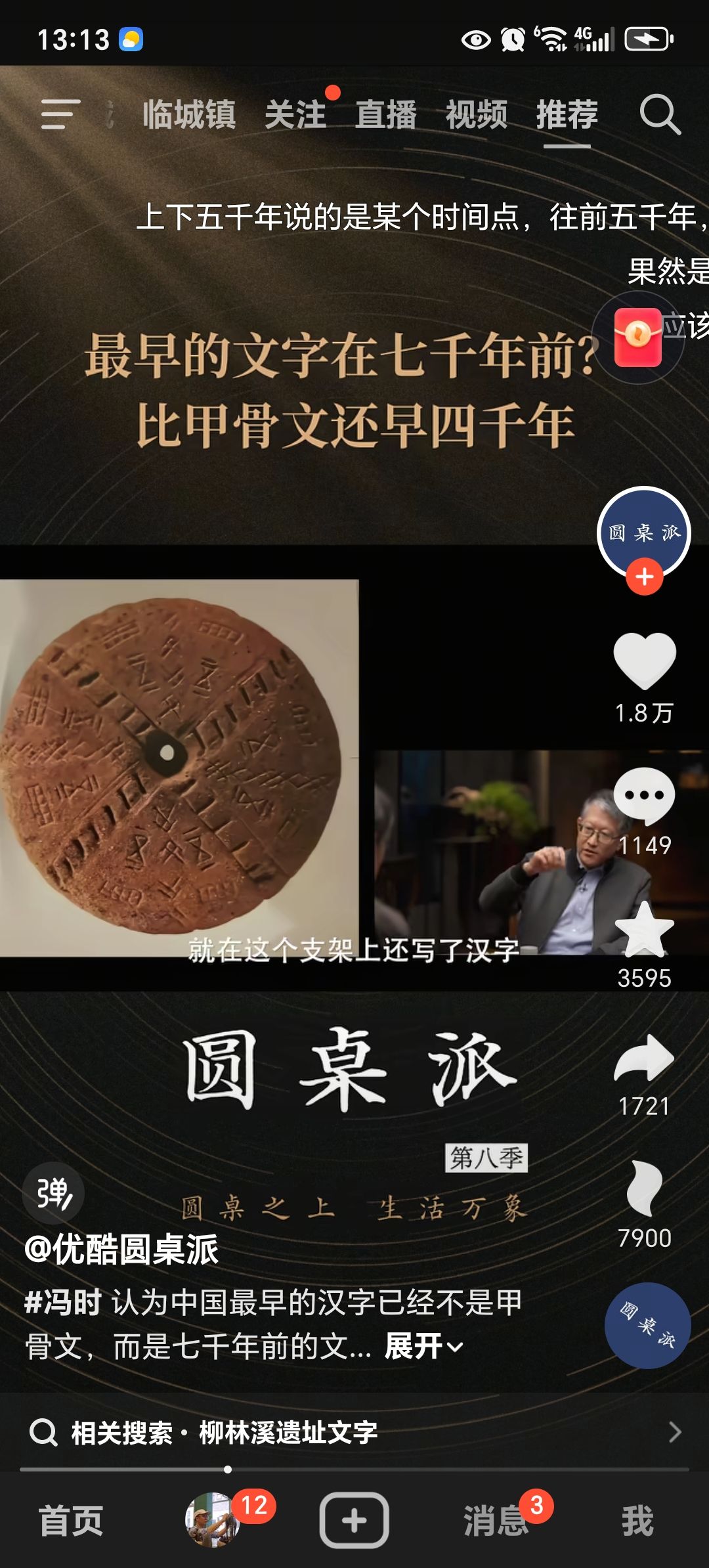This screenshot has height=1568, width=709.
Task: Like this video with the heart
Action: pos(644,660)
